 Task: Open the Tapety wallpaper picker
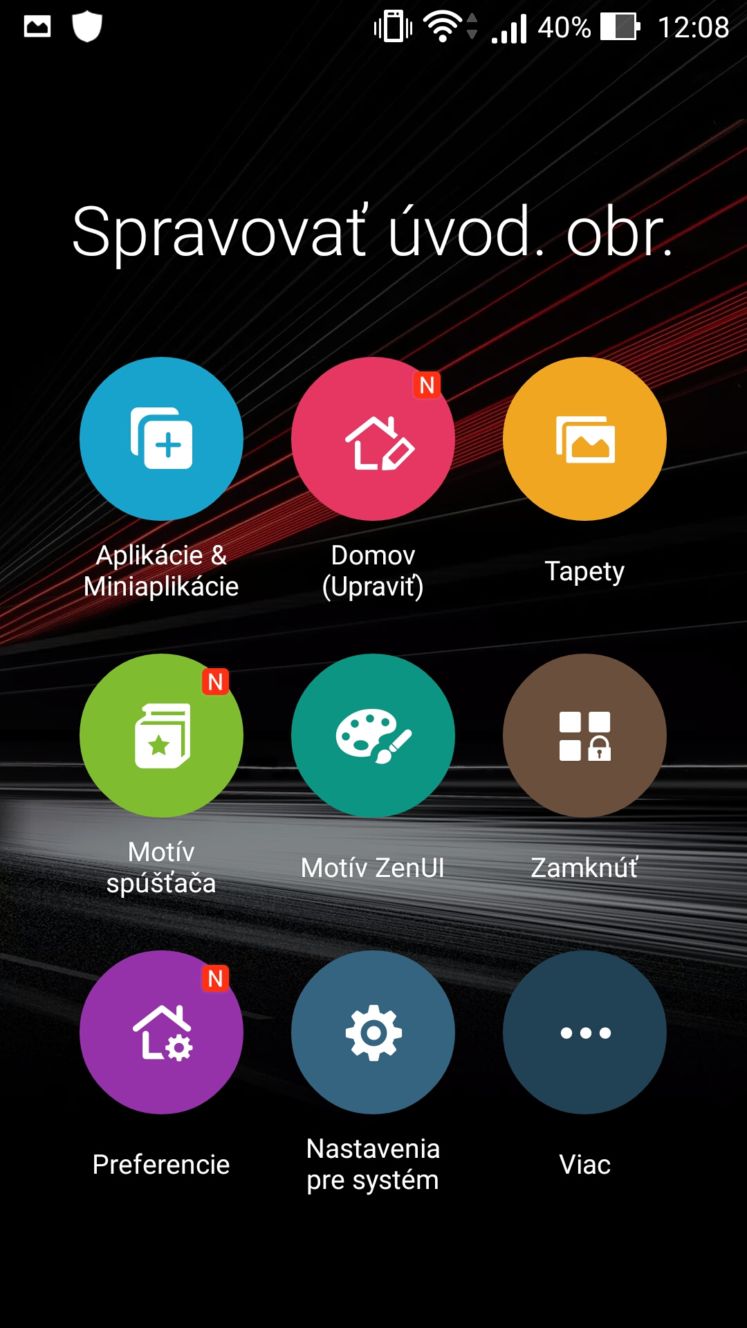click(585, 439)
